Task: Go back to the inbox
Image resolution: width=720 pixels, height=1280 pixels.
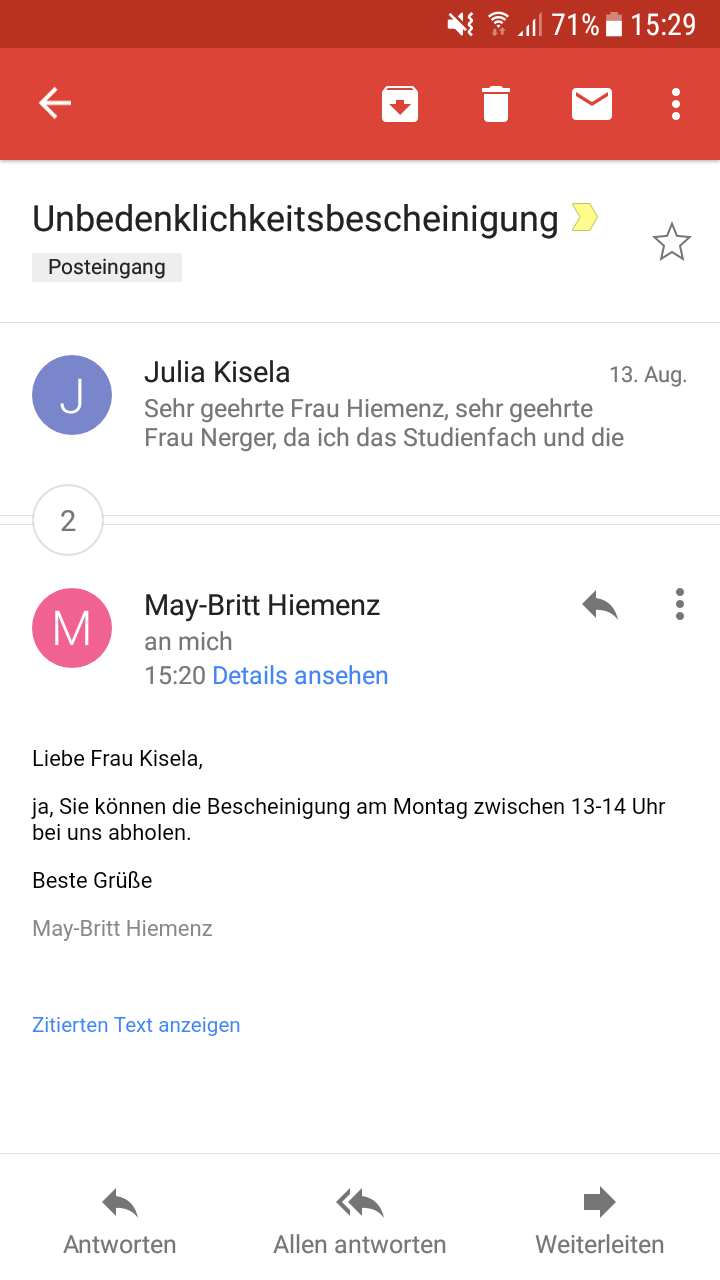Action: pos(55,103)
